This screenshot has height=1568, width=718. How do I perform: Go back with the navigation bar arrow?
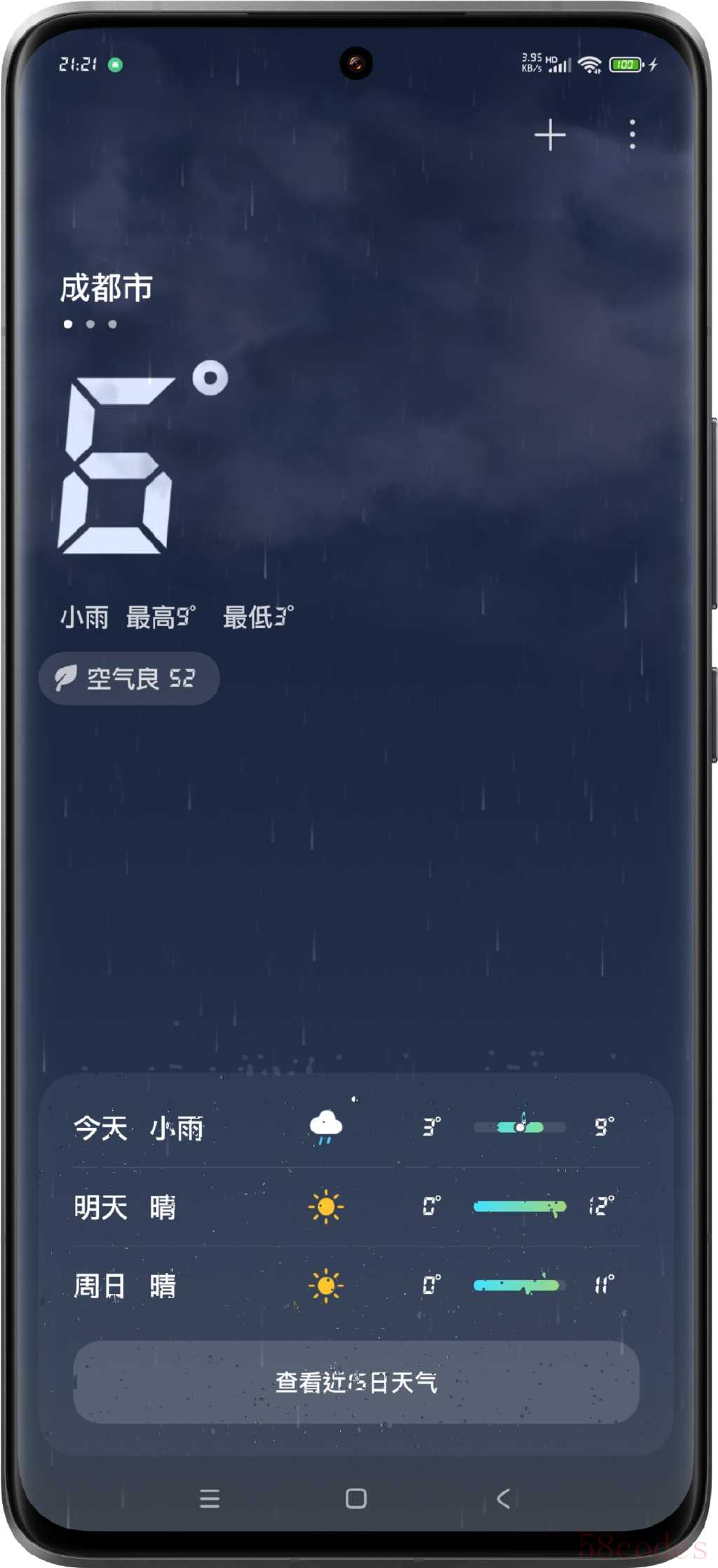tap(503, 1499)
